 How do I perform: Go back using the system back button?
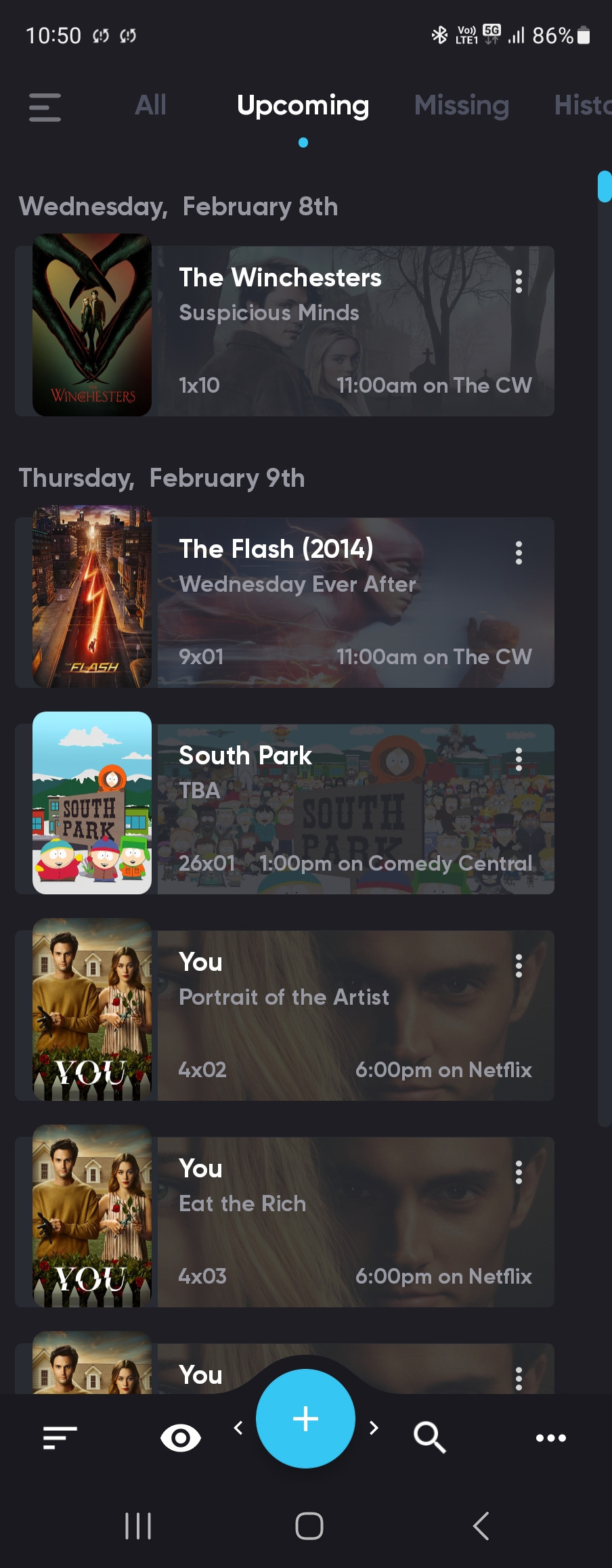481,1526
